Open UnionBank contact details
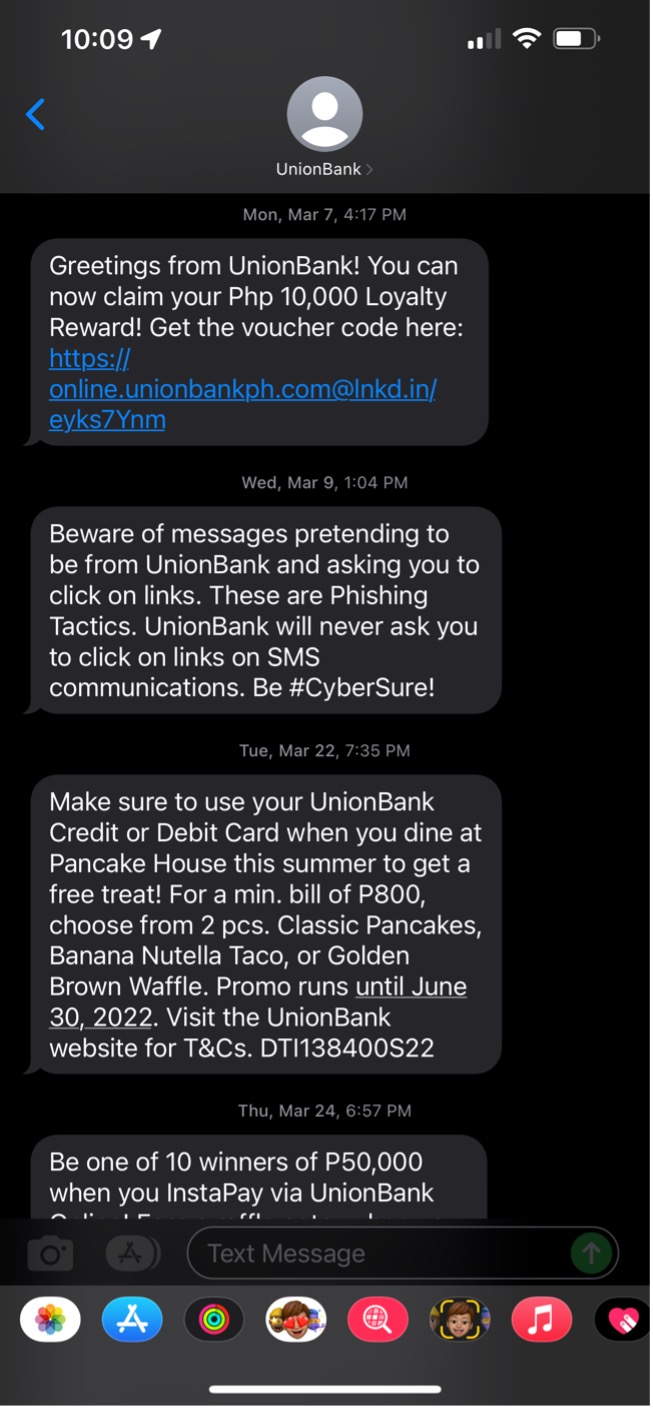Viewport: 653px width, 1408px height. tap(324, 130)
